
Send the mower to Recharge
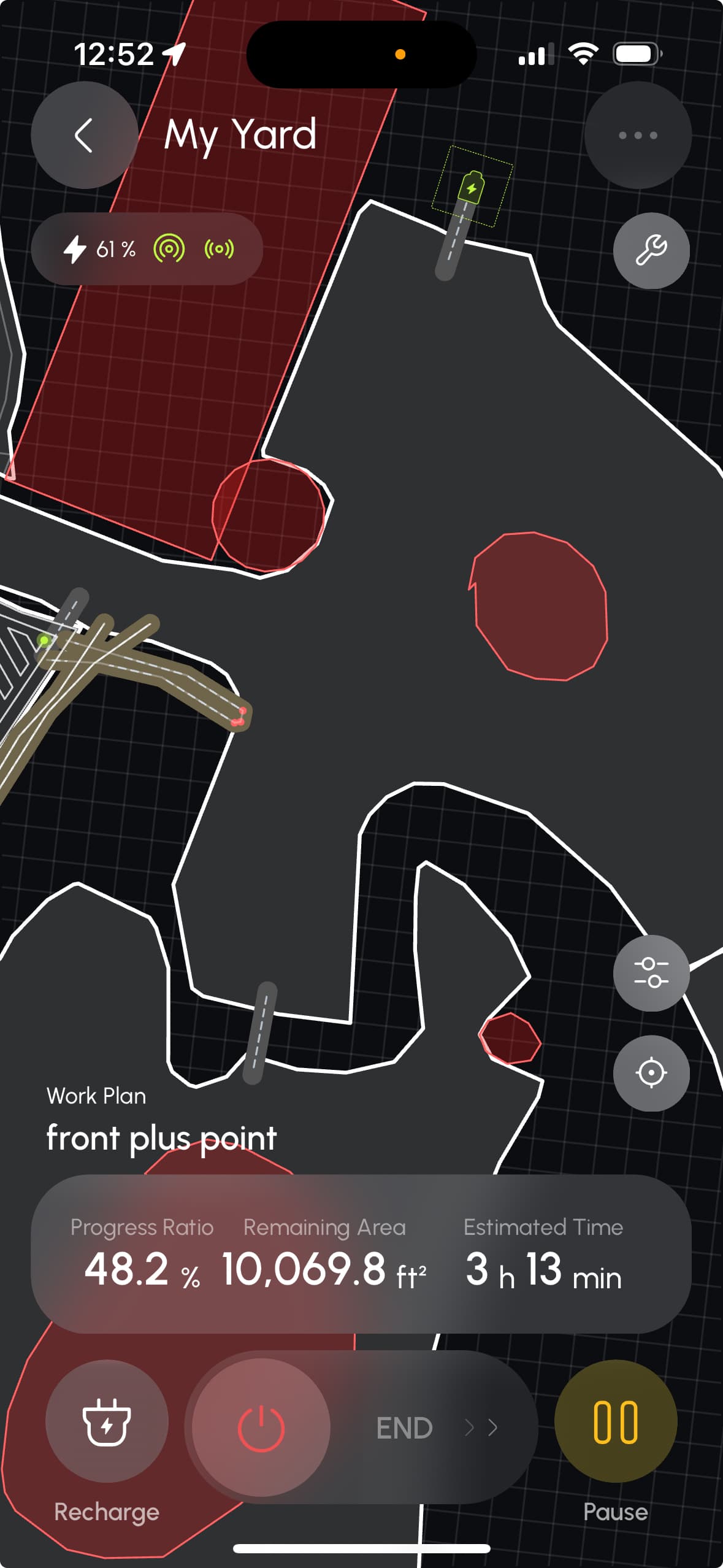[x=107, y=1421]
